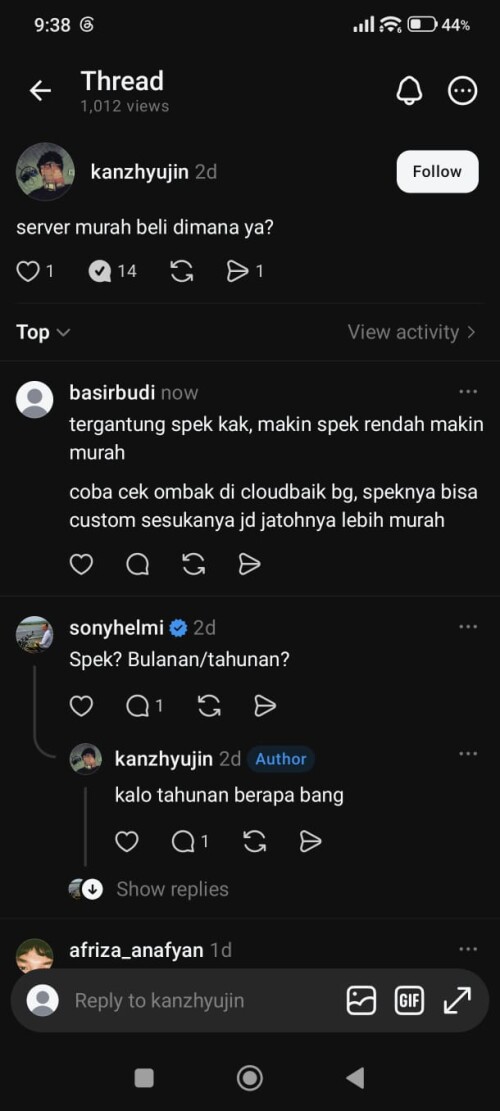
Task: Expand the reply composer to full screen
Action: click(457, 1000)
